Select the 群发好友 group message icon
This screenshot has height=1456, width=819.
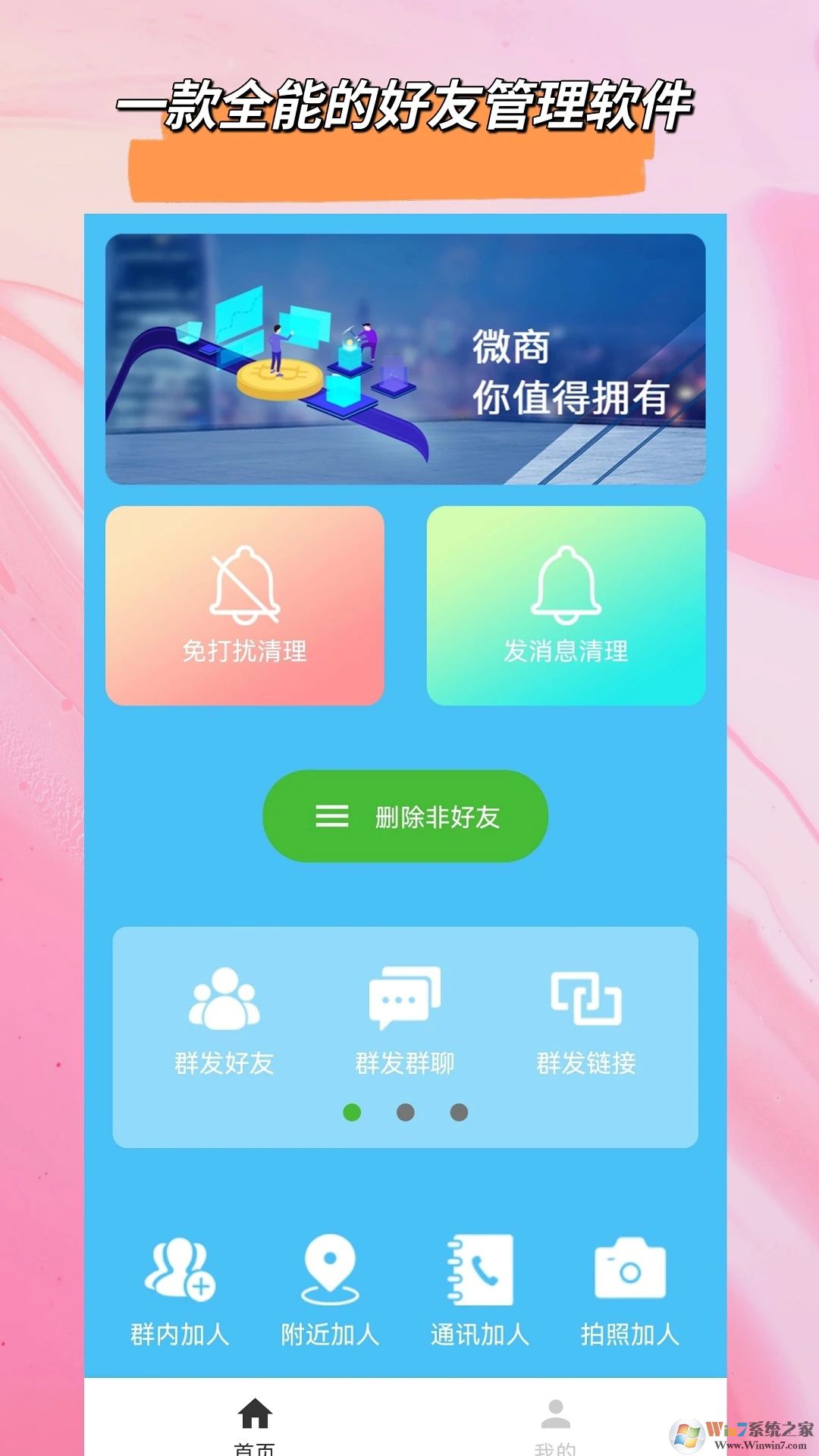click(x=224, y=999)
